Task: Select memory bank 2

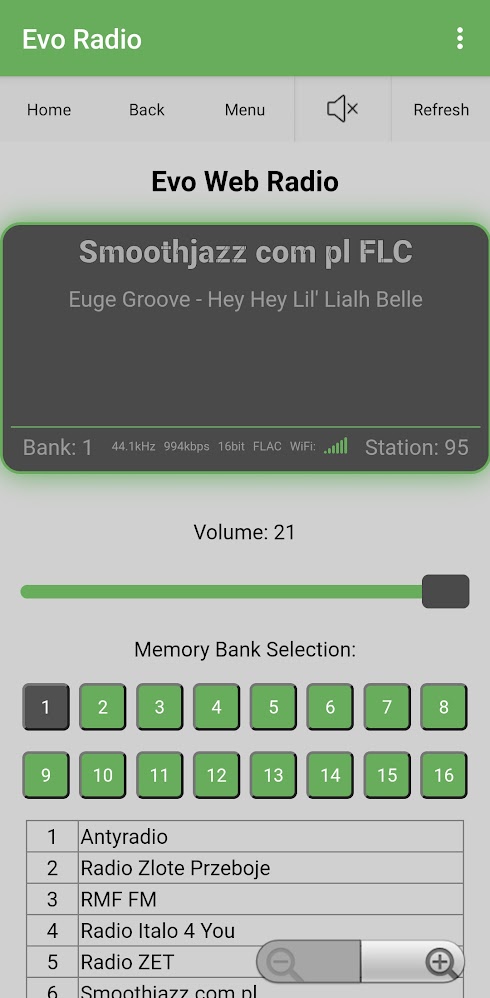Action: pyautogui.click(x=102, y=706)
